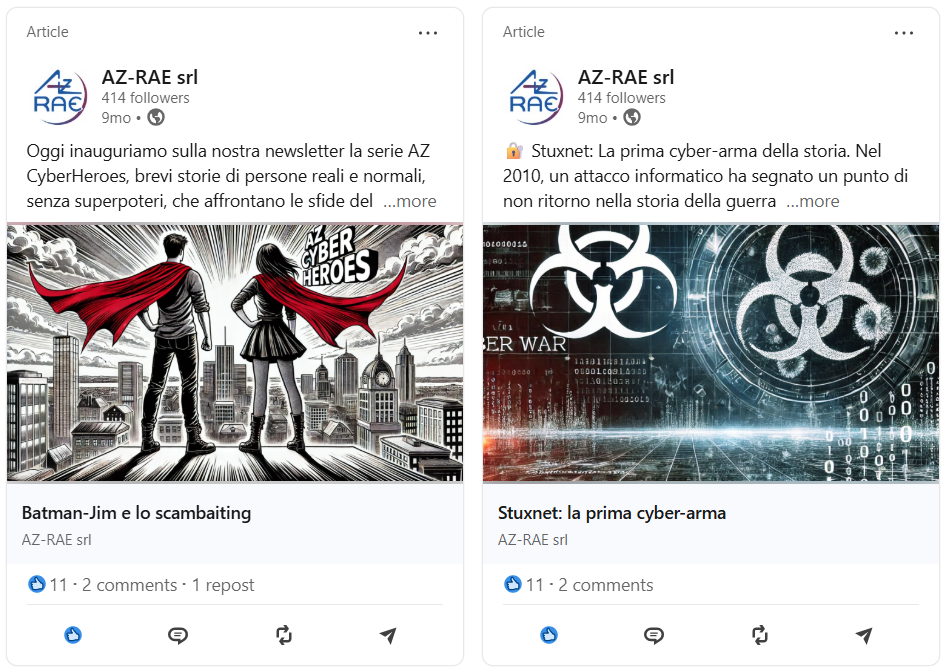946x671 pixels.
Task: Send the Stuxnet post via message
Action: (x=864, y=635)
